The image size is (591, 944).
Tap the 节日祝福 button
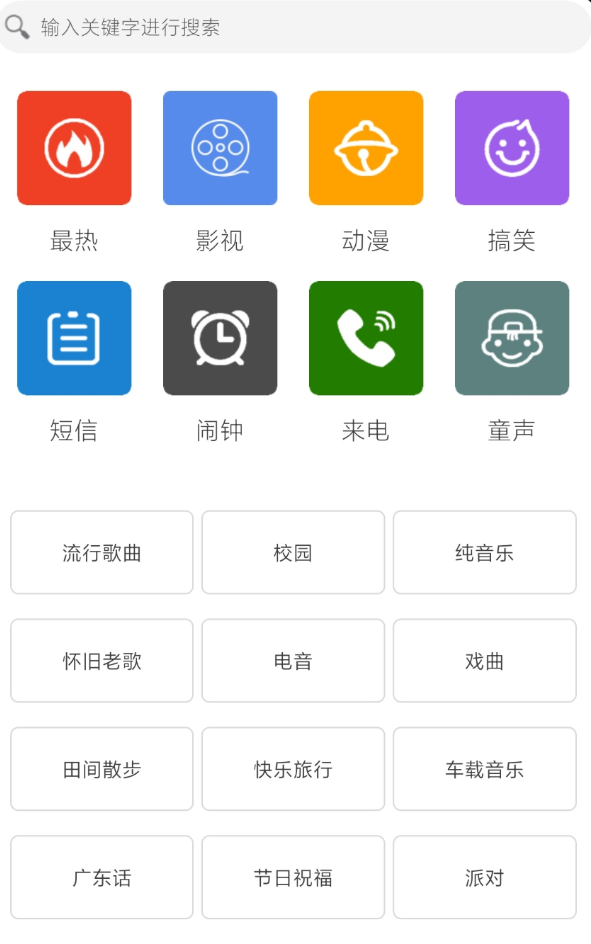point(293,878)
